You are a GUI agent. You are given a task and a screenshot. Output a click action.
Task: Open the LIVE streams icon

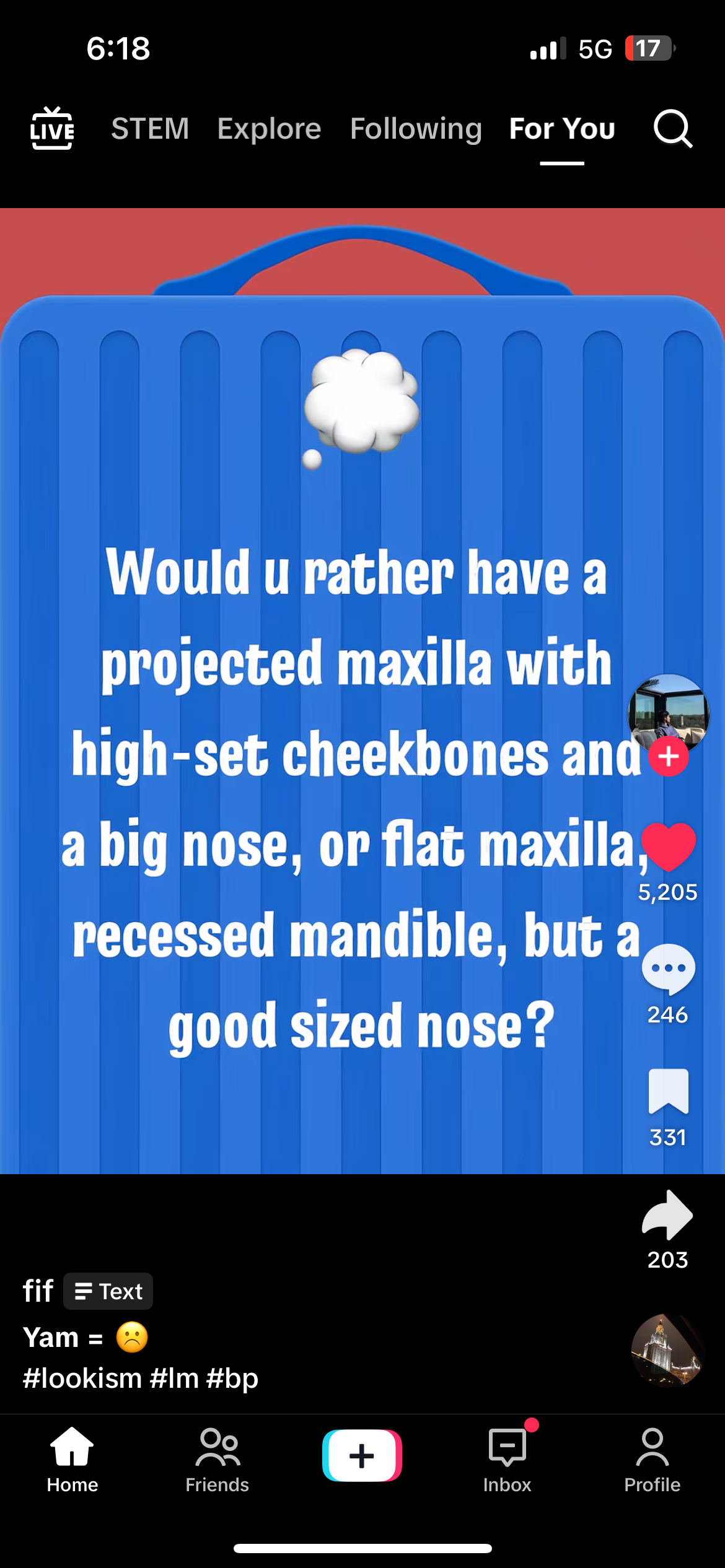point(52,129)
